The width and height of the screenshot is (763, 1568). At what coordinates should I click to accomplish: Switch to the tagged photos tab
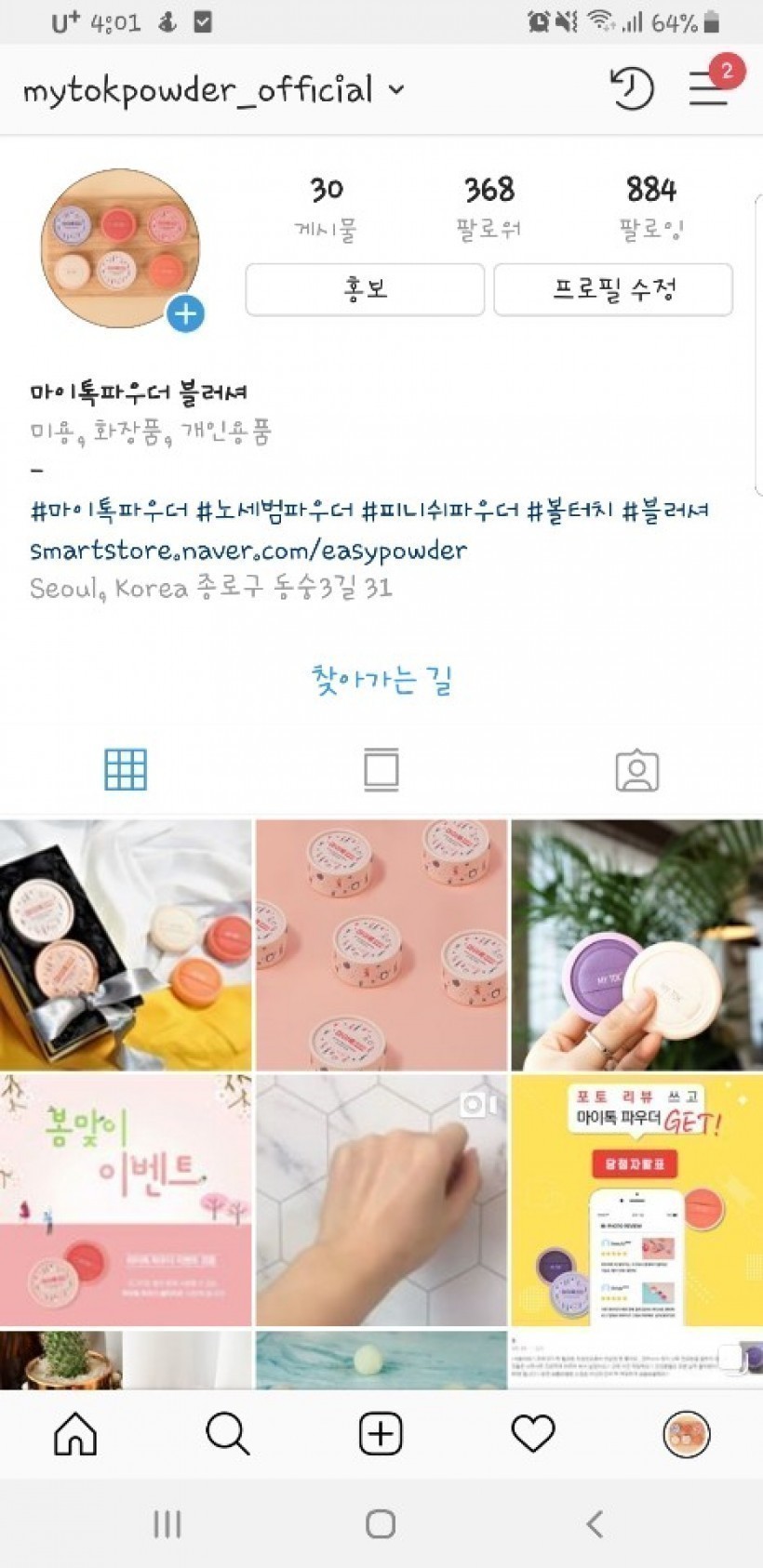[x=636, y=771]
